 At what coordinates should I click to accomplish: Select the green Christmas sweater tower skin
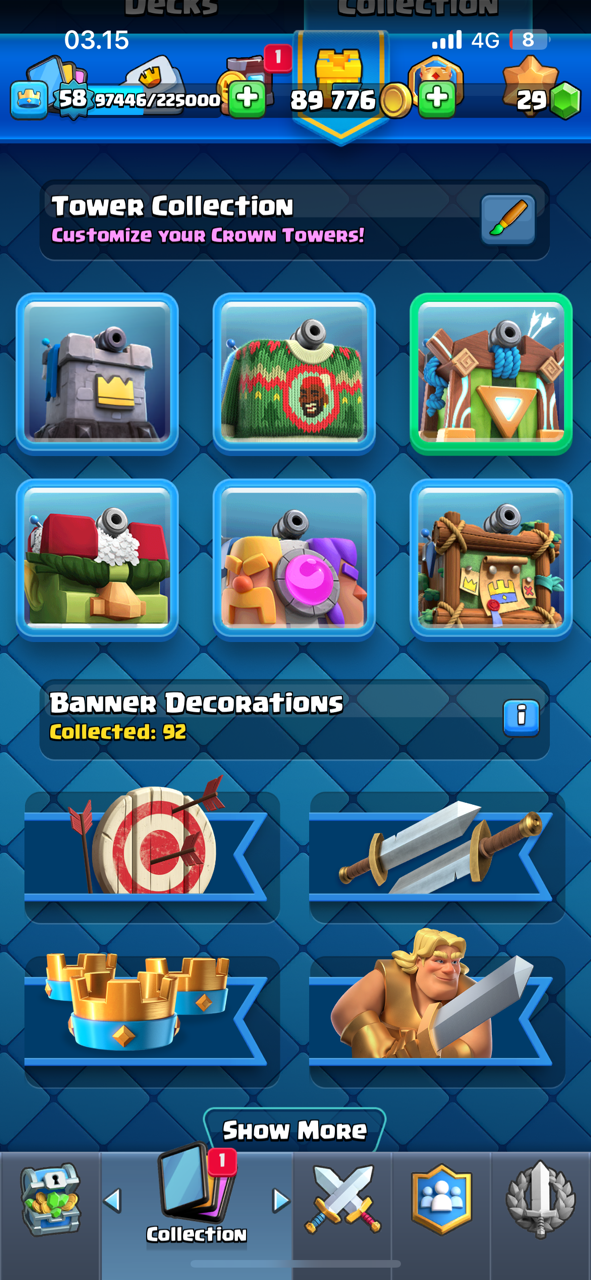pos(294,373)
